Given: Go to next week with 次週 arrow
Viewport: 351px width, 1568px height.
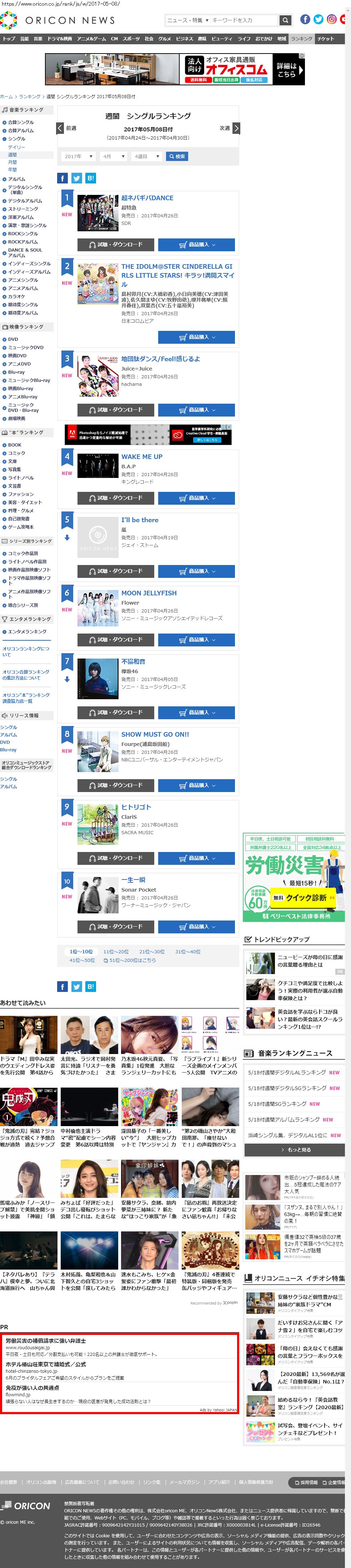Looking at the screenshot, I should pos(236,128).
